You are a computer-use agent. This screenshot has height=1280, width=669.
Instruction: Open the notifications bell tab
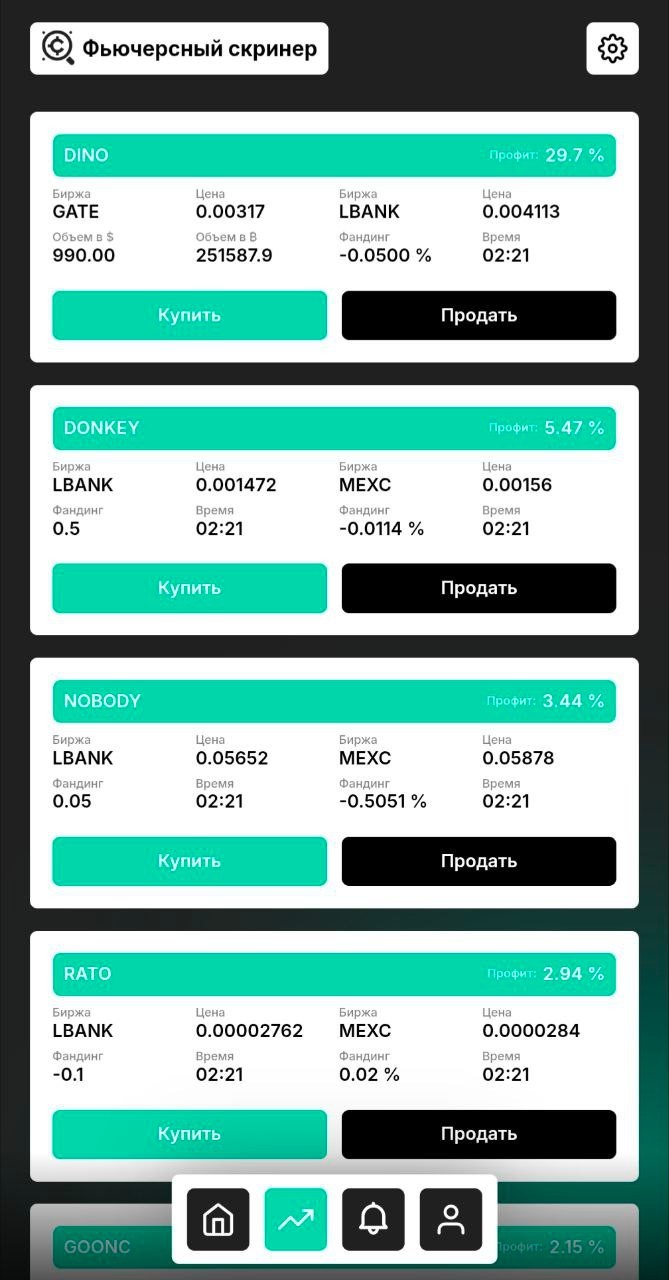click(x=373, y=1219)
